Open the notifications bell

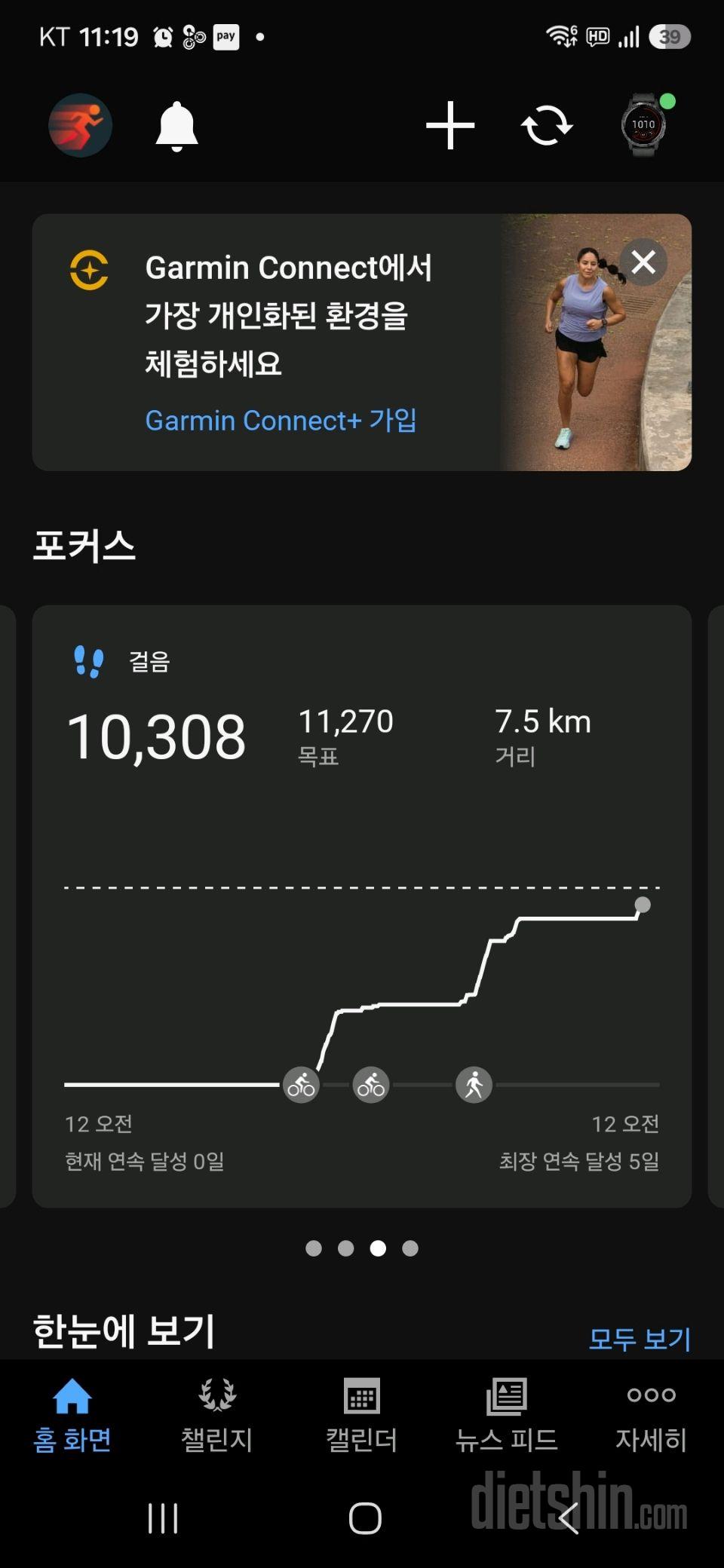[x=176, y=126]
